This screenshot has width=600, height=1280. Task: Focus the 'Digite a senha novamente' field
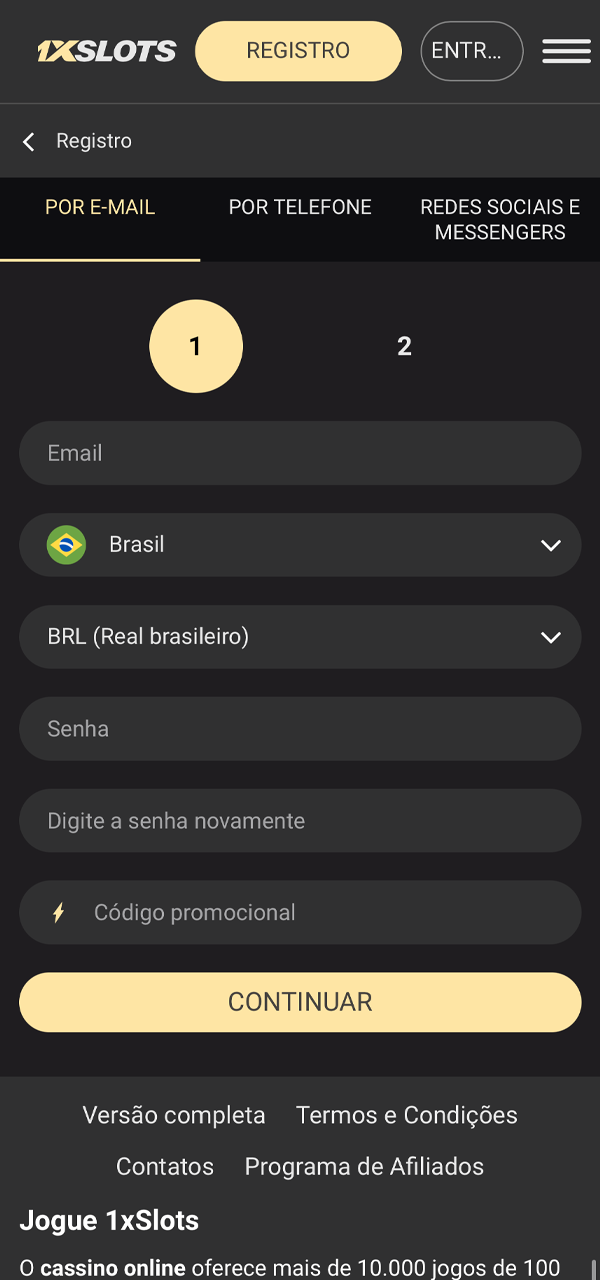click(x=300, y=821)
